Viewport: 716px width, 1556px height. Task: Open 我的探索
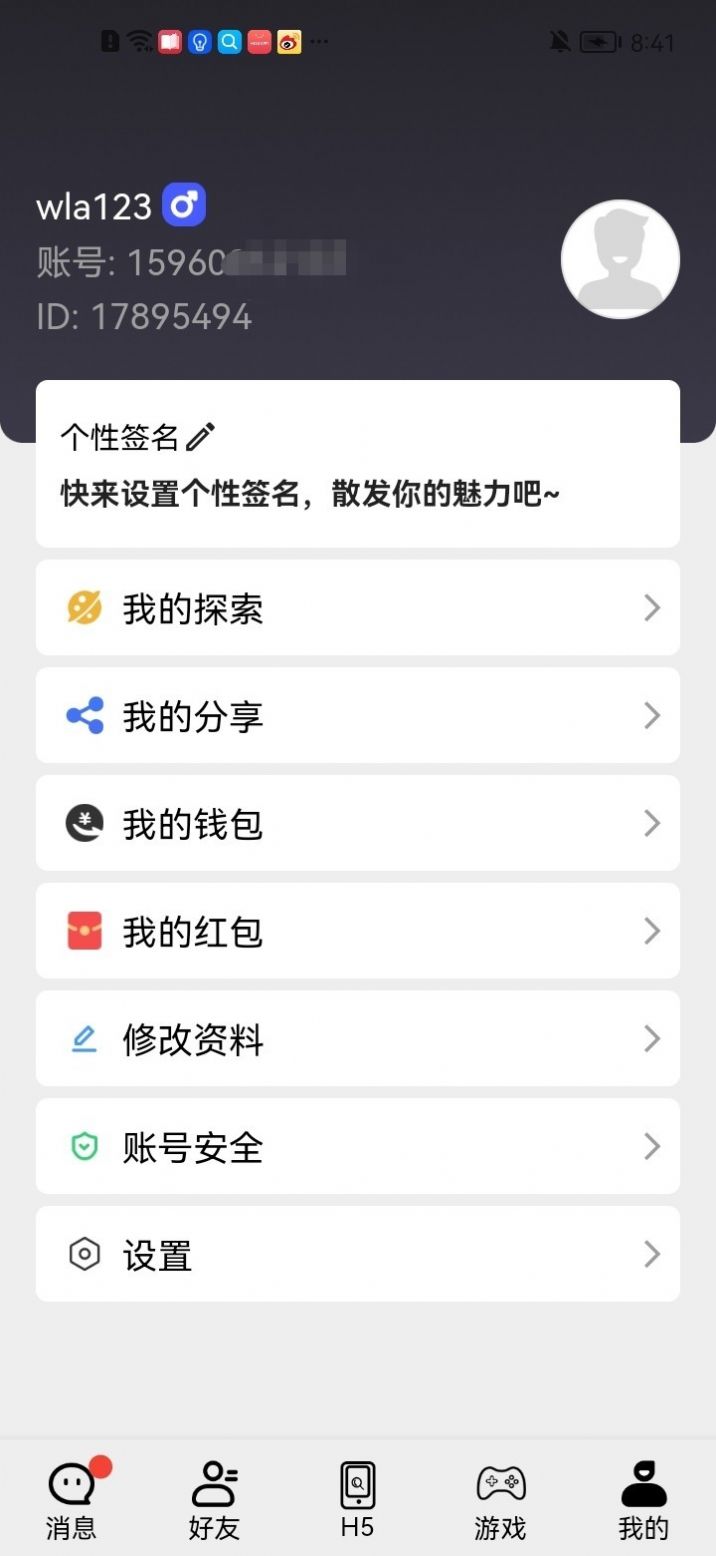357,608
